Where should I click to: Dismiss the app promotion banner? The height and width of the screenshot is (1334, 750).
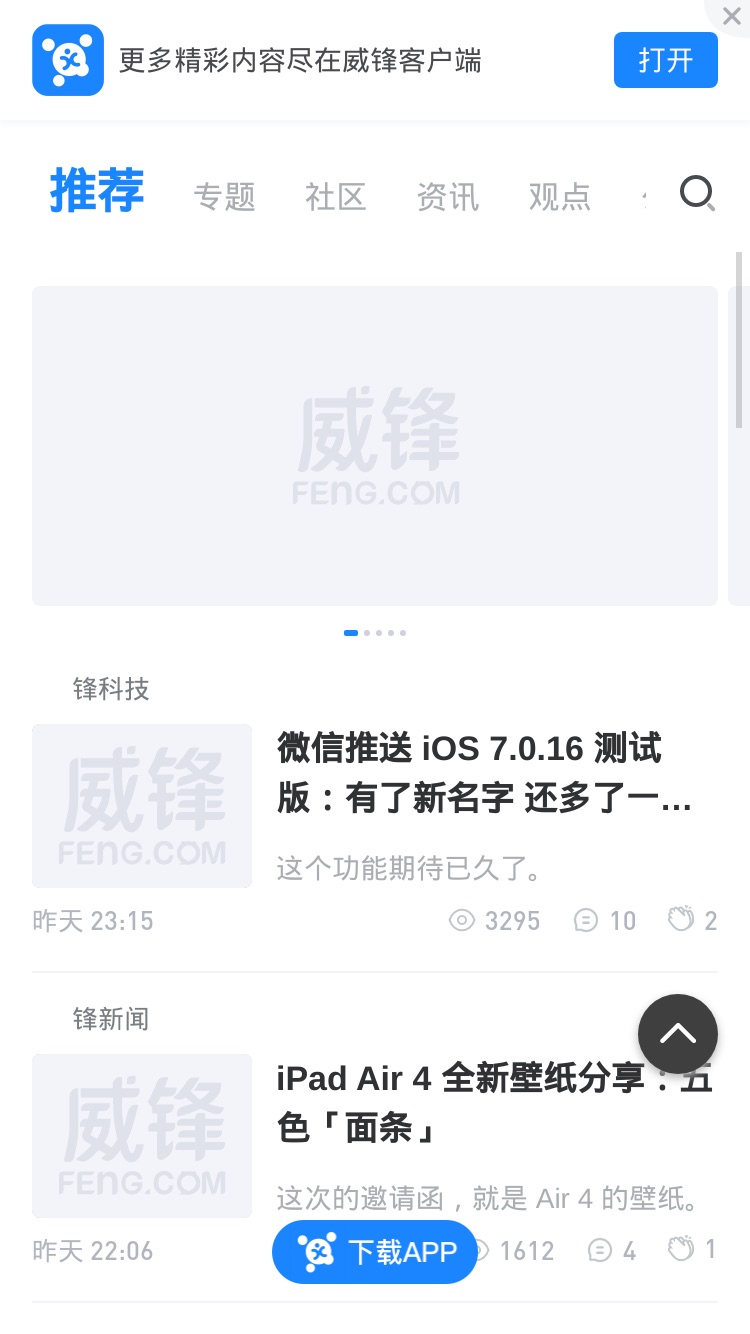click(x=731, y=16)
